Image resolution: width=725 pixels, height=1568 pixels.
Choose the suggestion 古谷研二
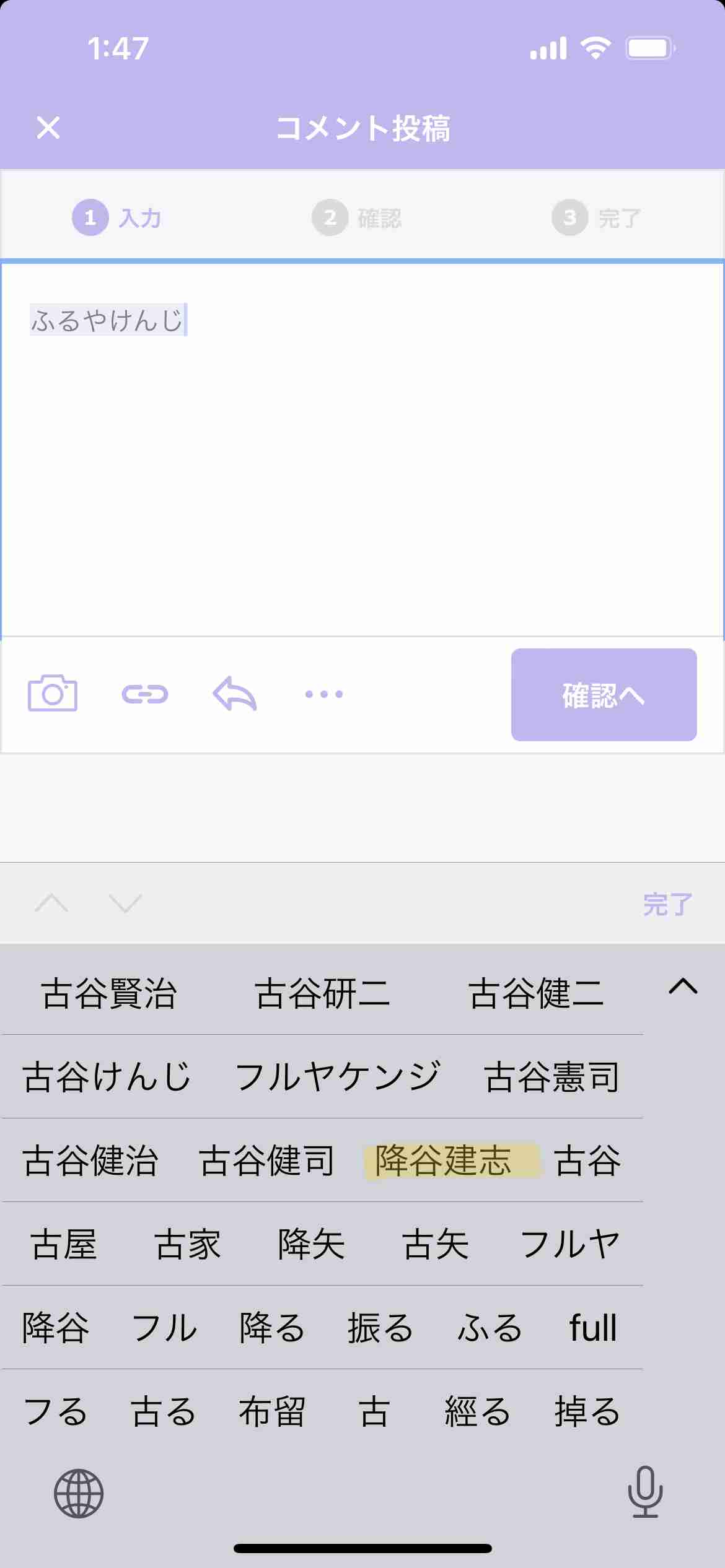pos(322,993)
